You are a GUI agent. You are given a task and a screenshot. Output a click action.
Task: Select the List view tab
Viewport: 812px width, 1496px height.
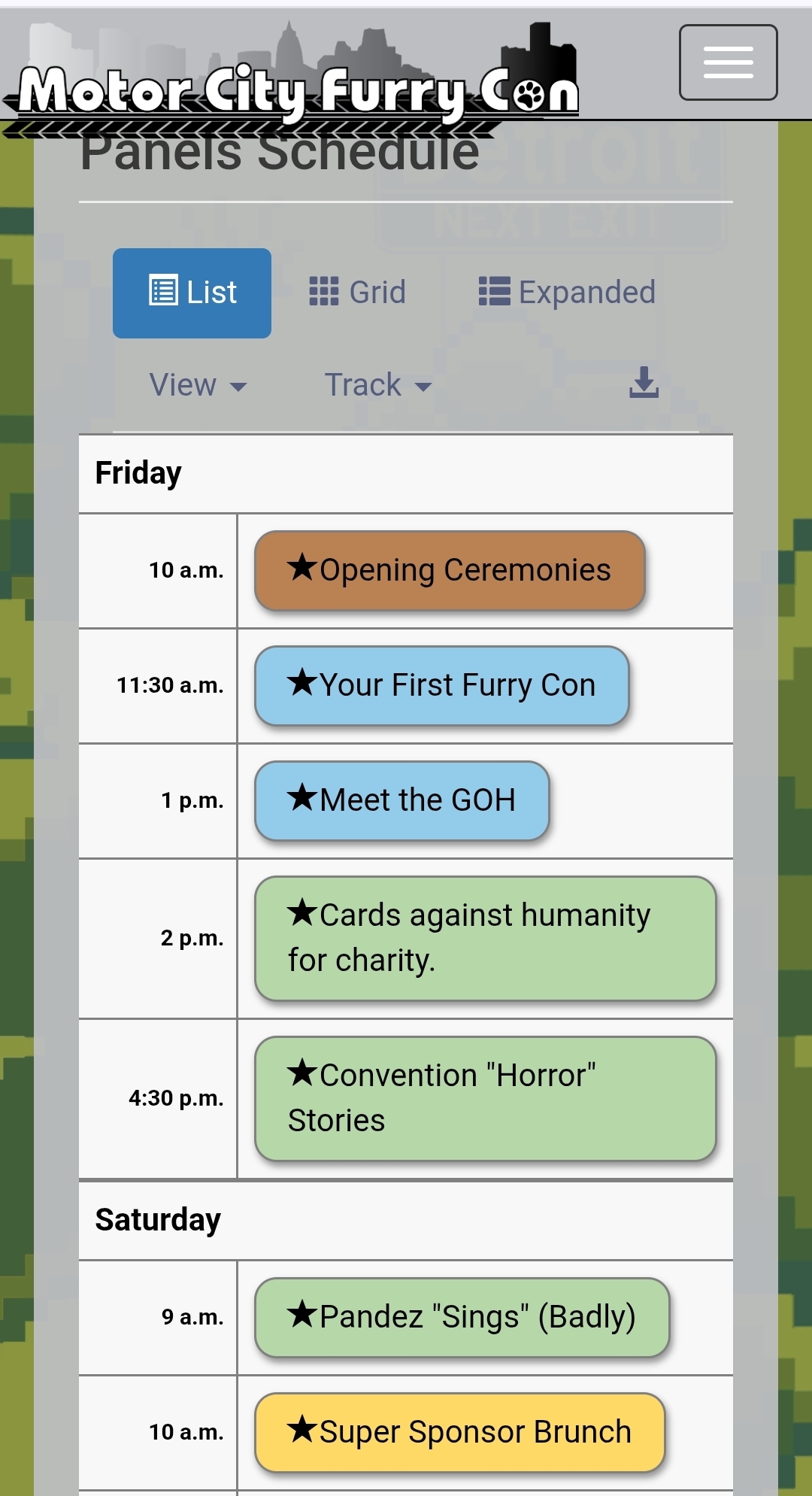(x=192, y=293)
